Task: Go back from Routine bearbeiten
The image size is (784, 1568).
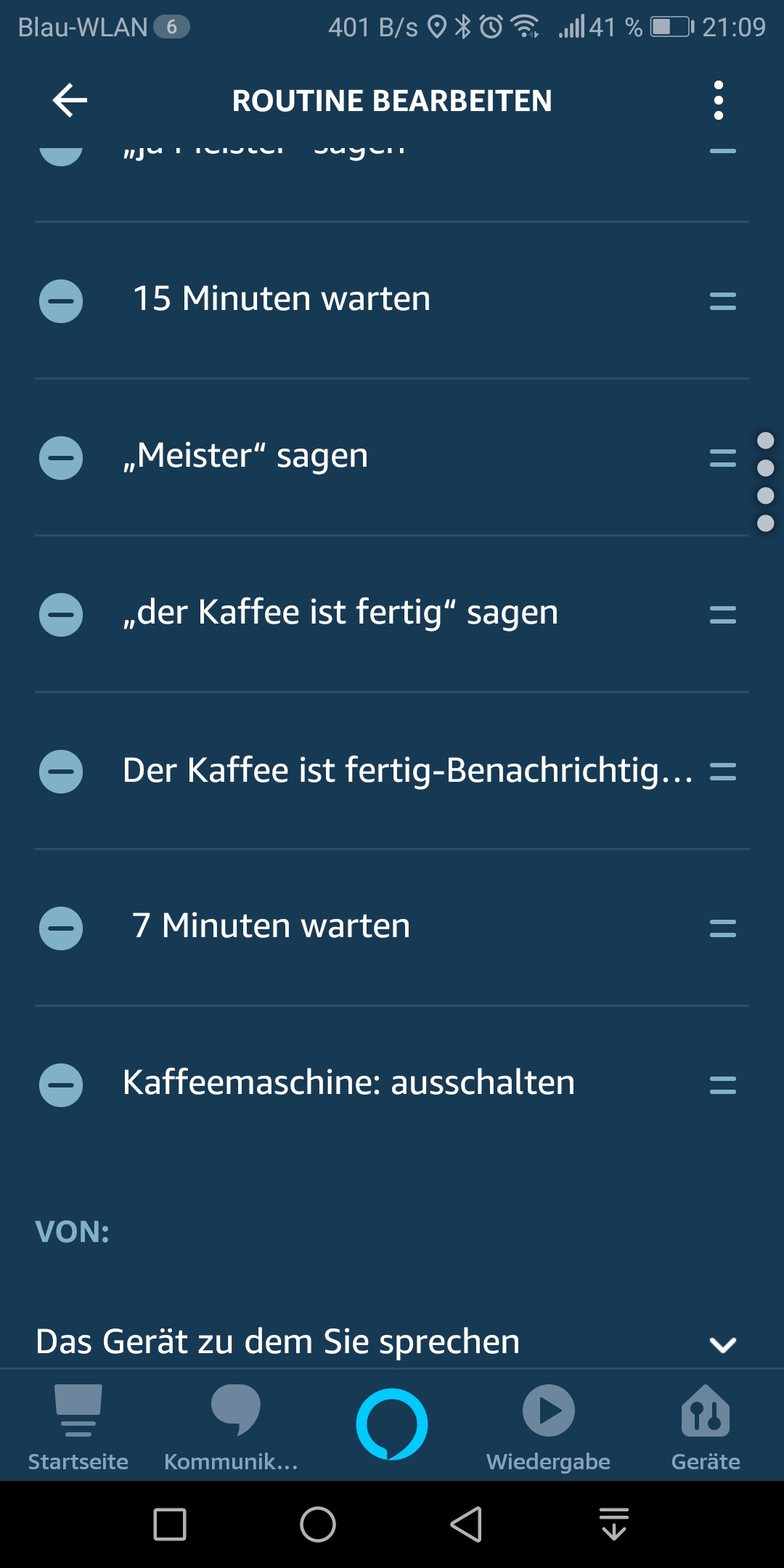Action: click(x=70, y=100)
